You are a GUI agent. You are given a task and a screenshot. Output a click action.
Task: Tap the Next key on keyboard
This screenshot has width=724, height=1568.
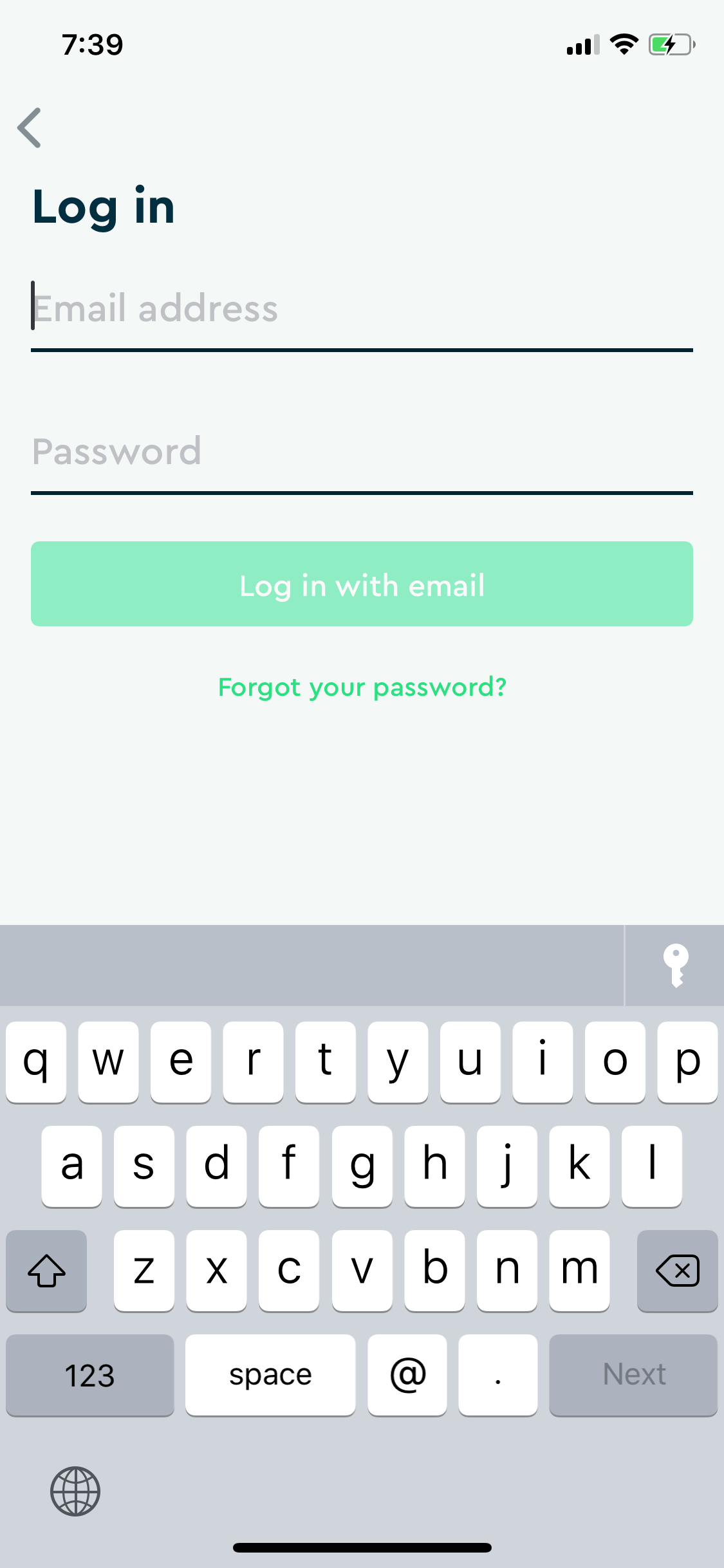coord(633,1375)
